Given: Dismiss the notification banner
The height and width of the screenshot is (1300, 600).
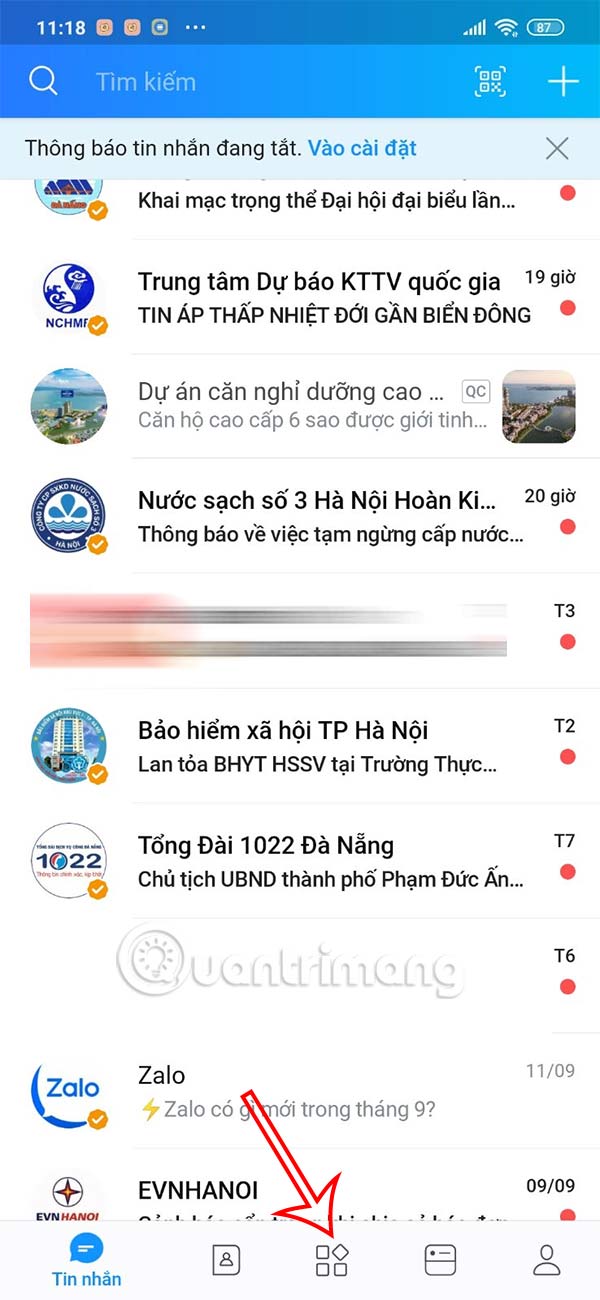Looking at the screenshot, I should pyautogui.click(x=557, y=149).
